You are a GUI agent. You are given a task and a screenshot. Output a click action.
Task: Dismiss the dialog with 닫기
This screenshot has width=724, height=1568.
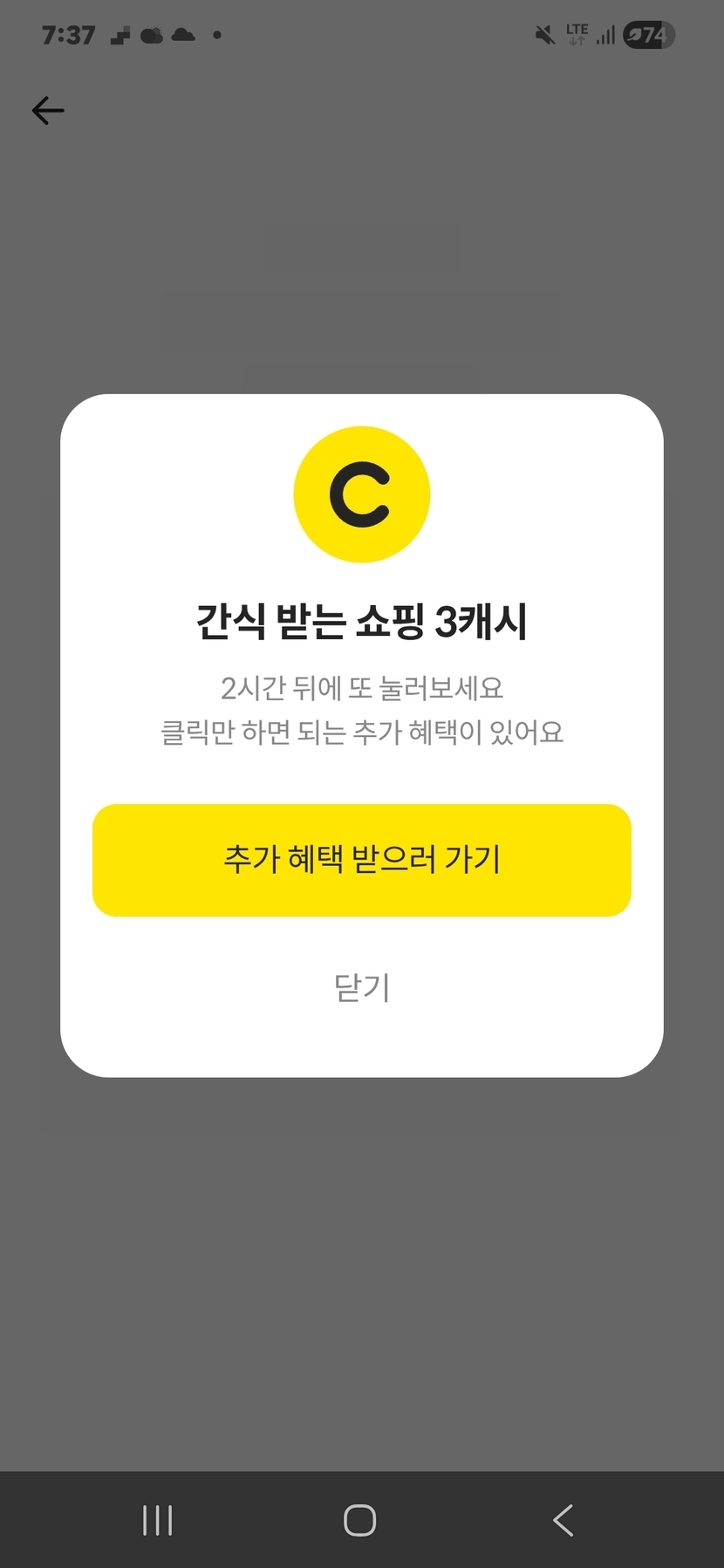pos(361,987)
